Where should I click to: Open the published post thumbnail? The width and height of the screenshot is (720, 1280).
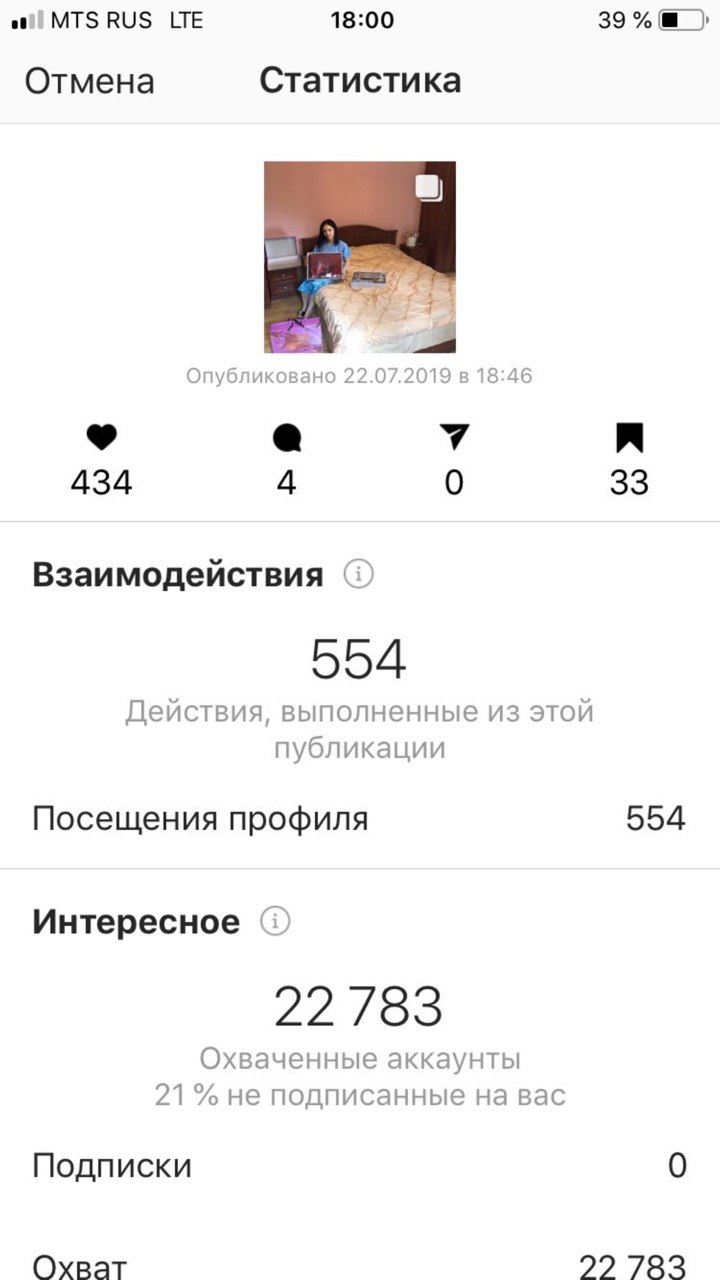pyautogui.click(x=360, y=257)
